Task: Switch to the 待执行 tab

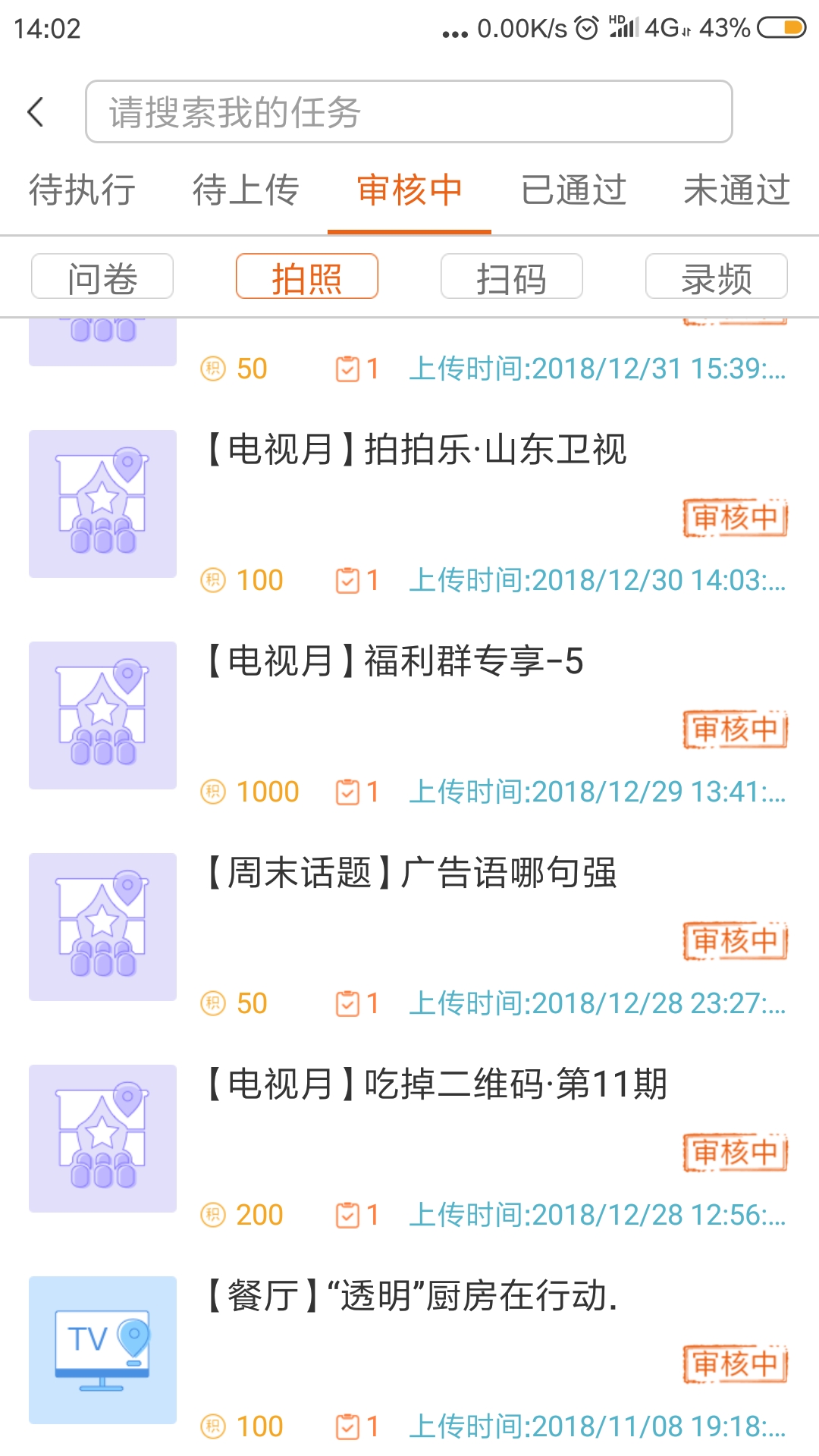Action: click(82, 190)
